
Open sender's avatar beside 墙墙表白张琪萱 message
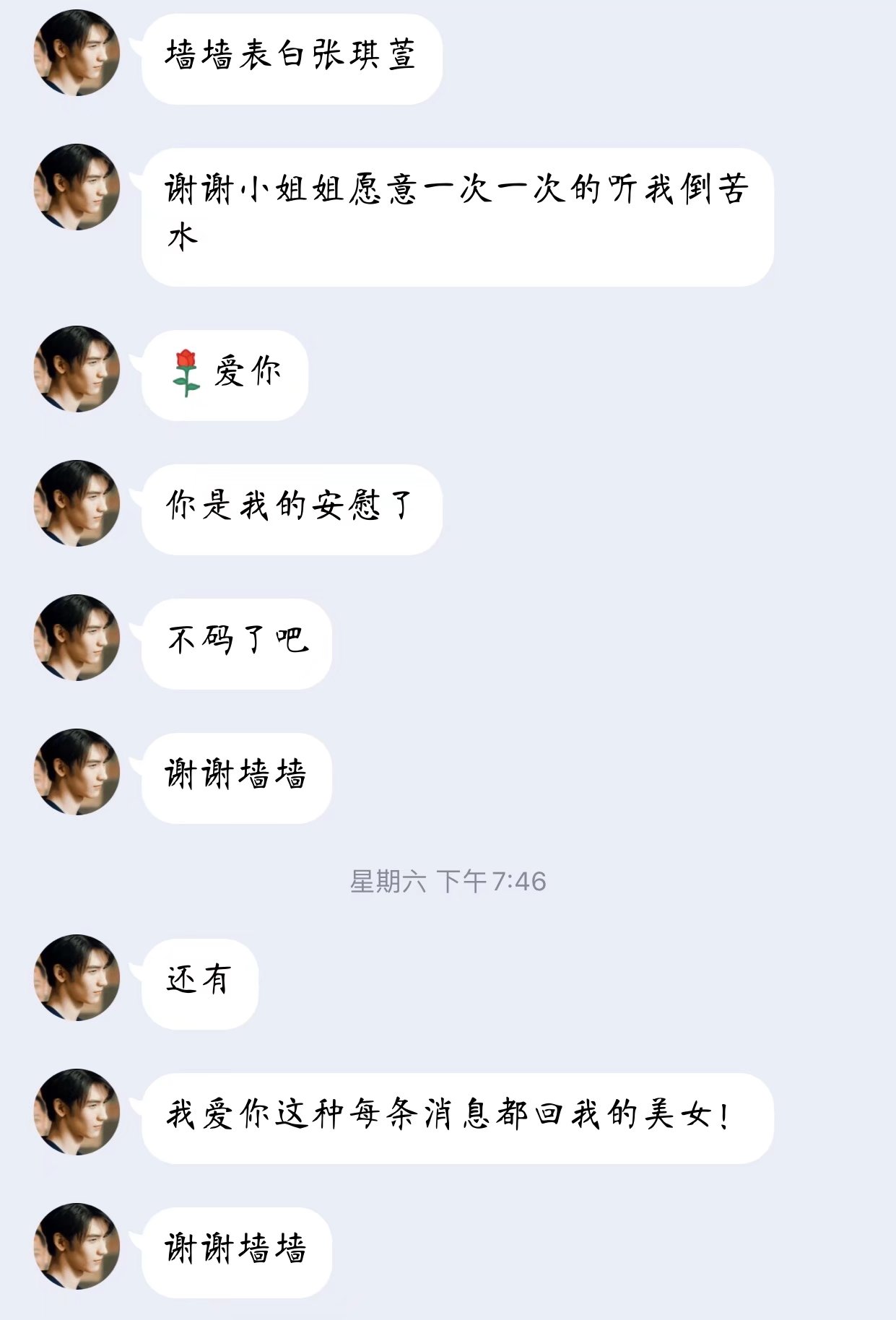77,53
